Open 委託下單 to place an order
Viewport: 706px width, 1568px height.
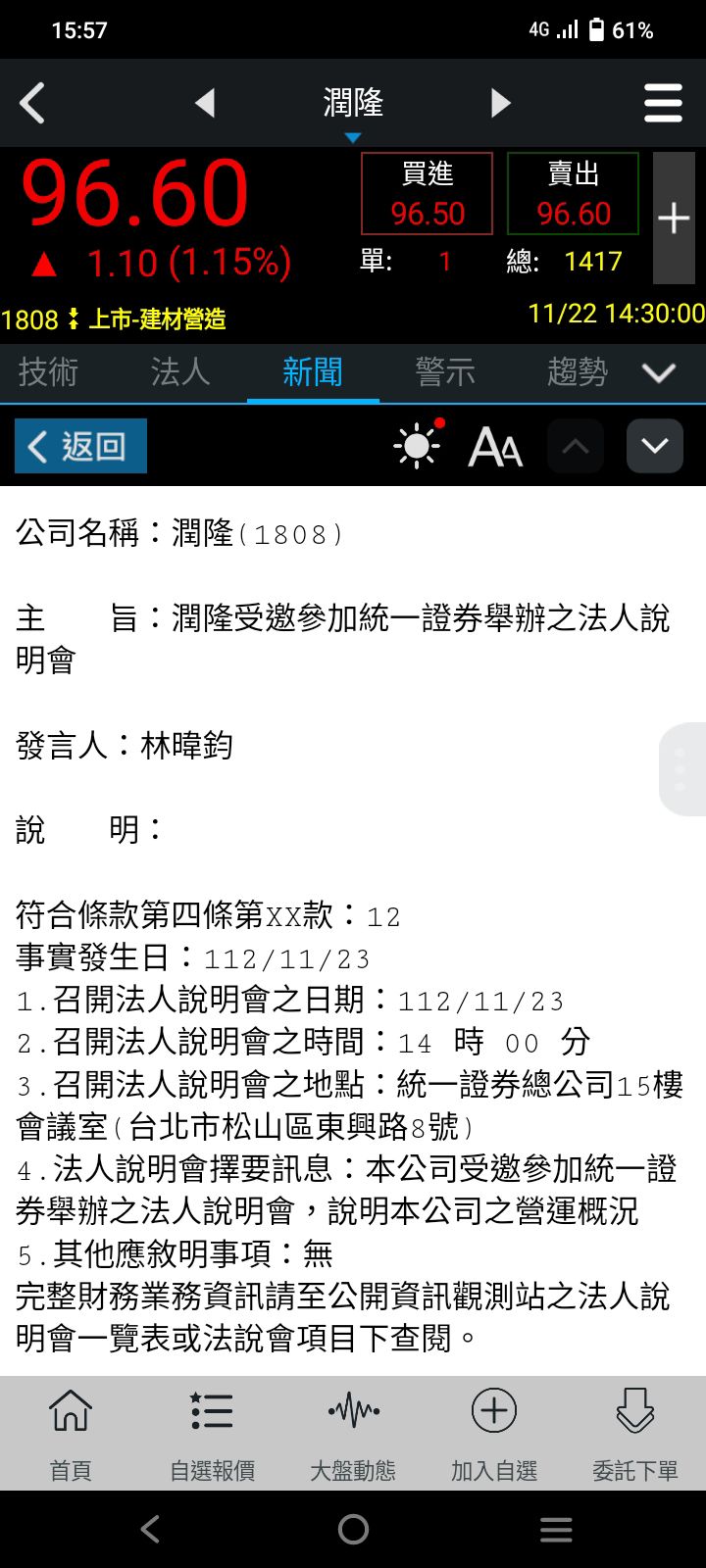tap(635, 1433)
